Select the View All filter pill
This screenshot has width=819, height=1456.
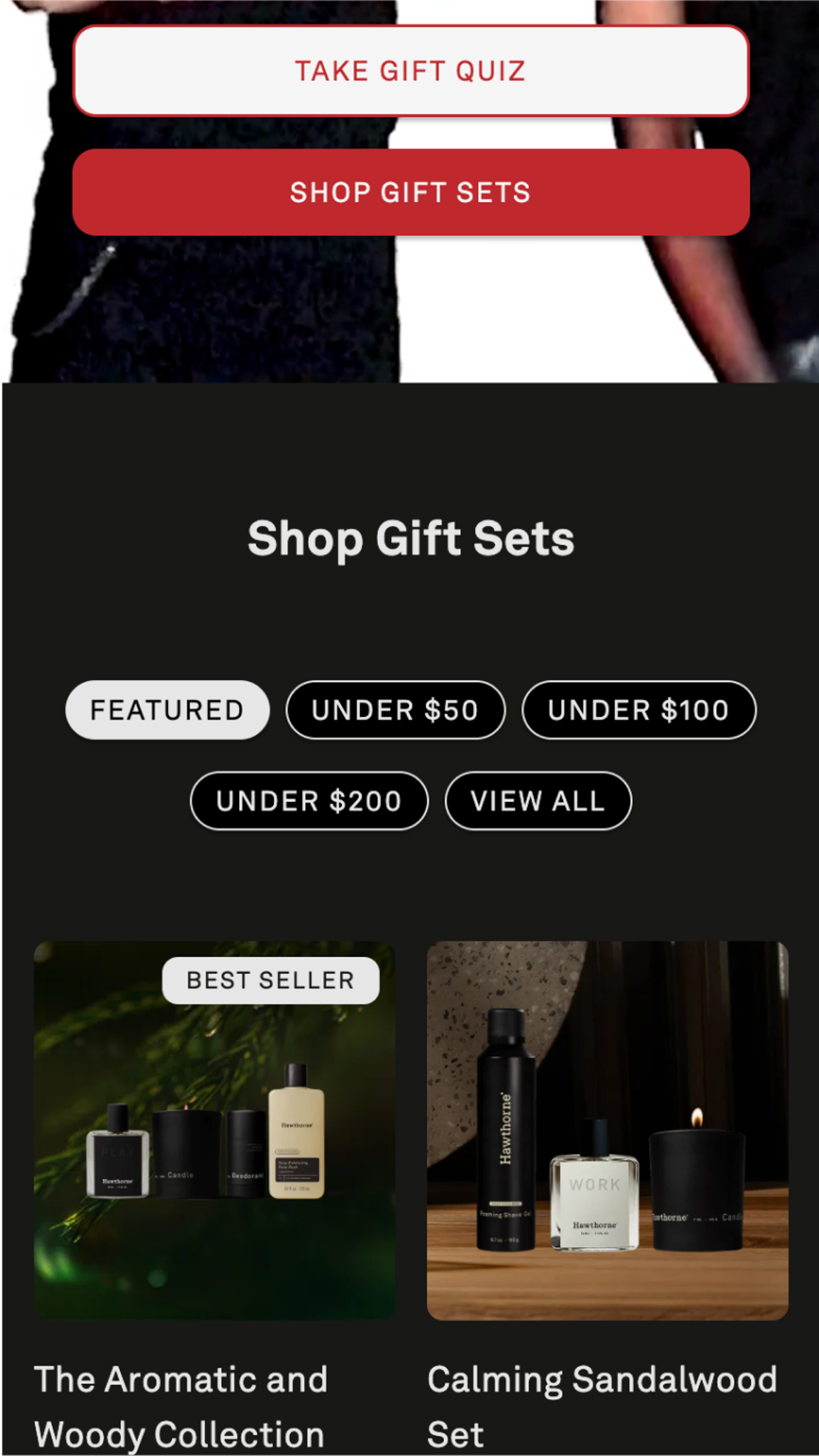tap(538, 801)
